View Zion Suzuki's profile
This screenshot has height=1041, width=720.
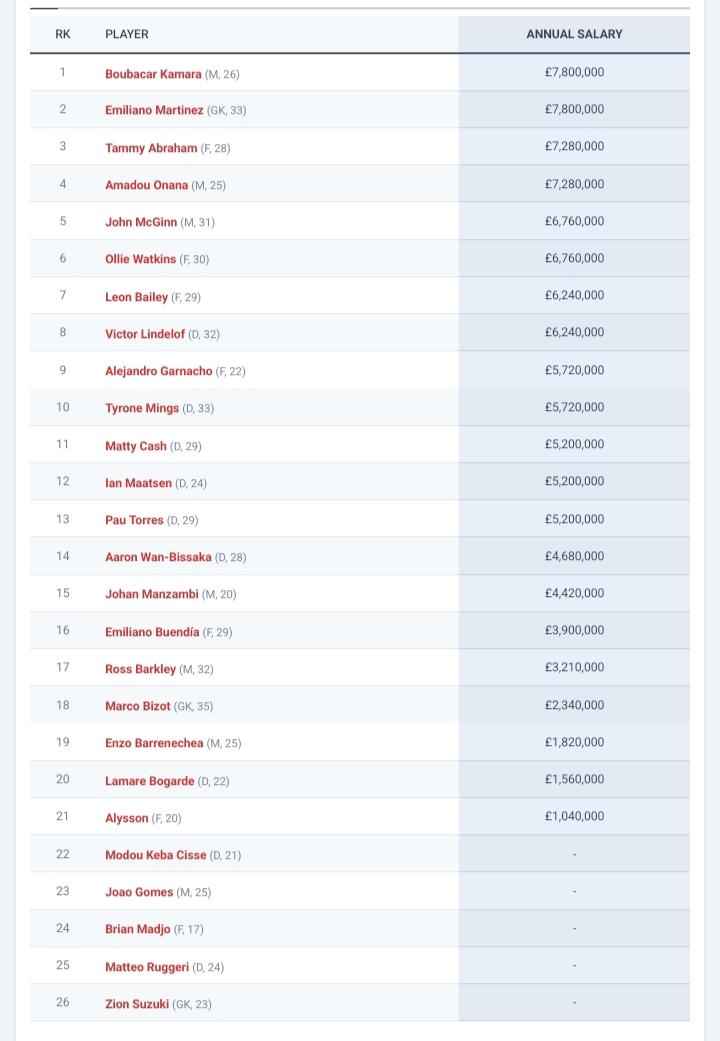(x=137, y=1004)
